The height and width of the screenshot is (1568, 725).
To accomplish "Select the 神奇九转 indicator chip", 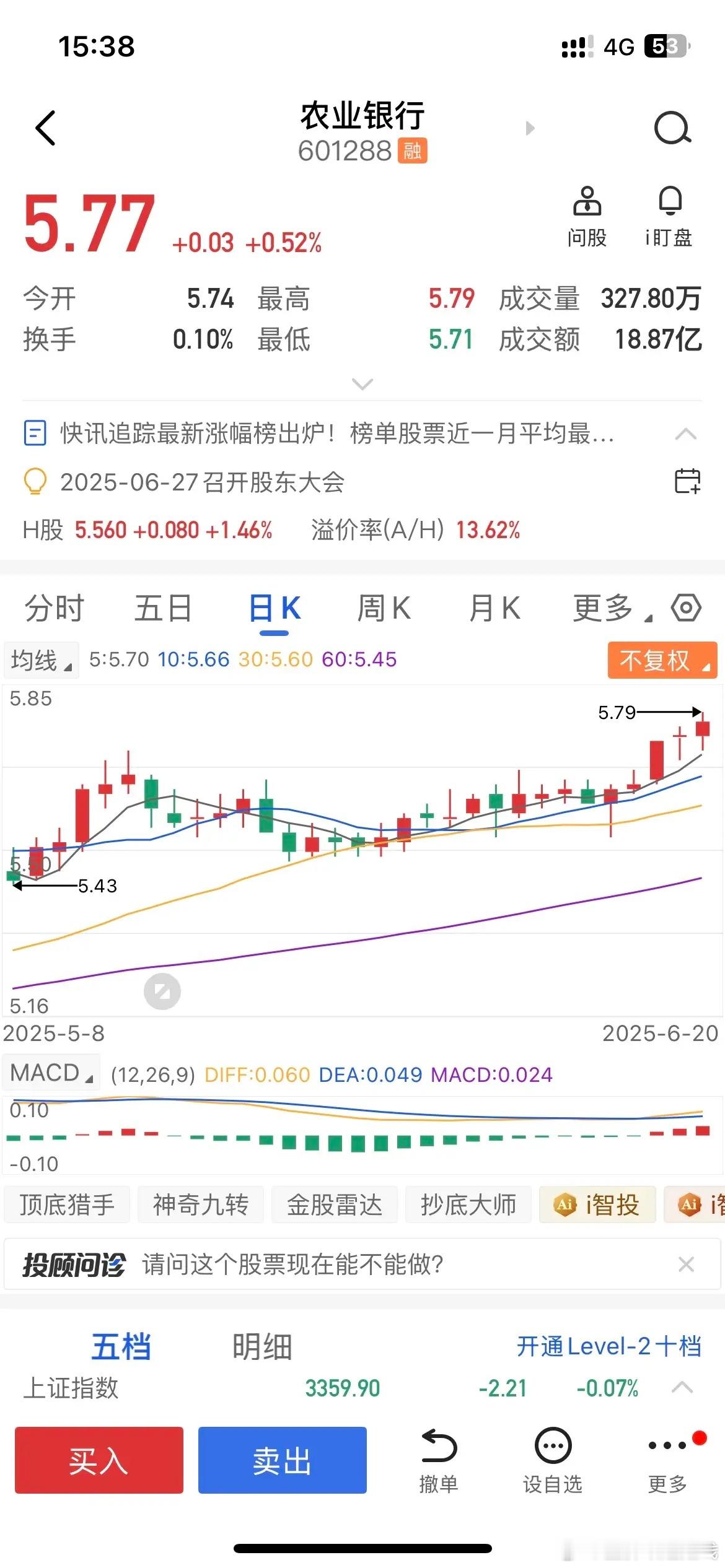I will (x=201, y=1204).
